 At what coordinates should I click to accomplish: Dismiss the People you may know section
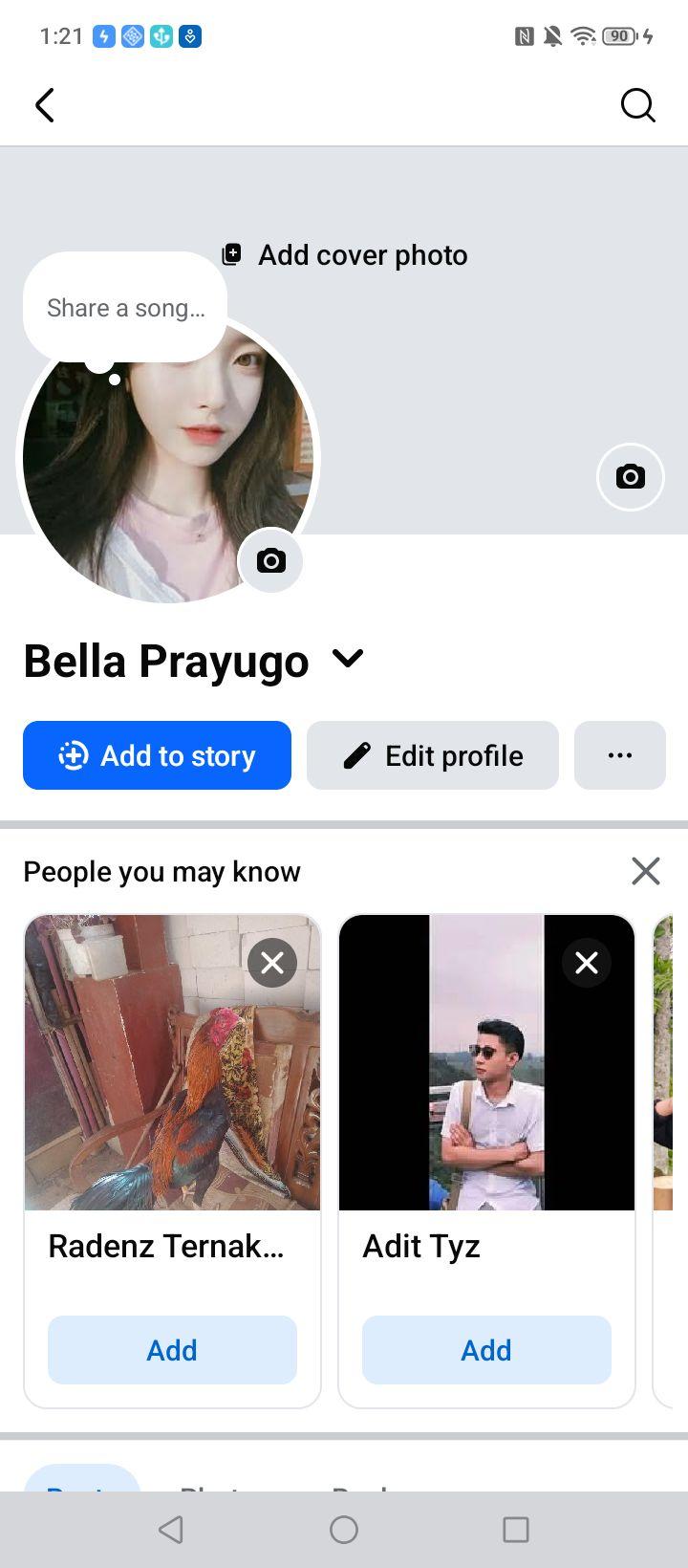point(646,871)
